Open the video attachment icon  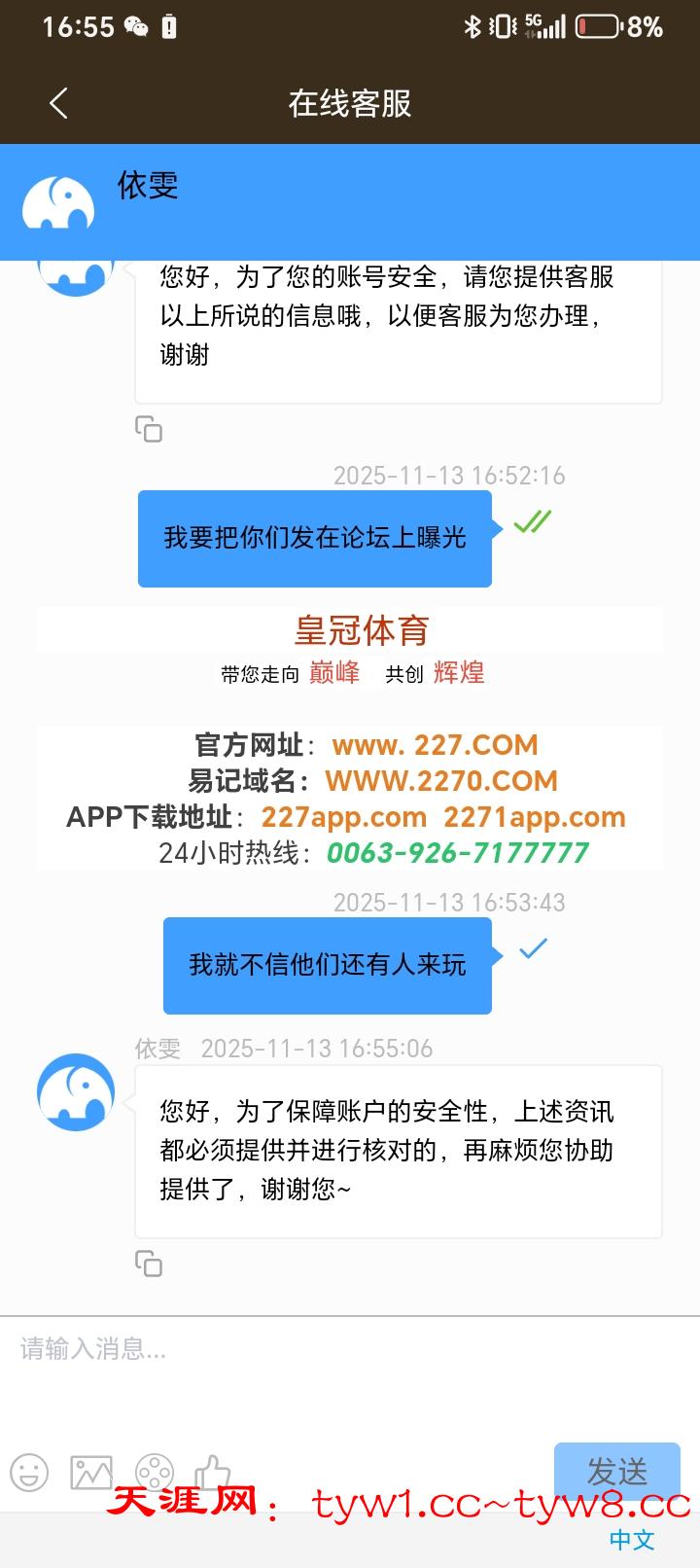[154, 1473]
